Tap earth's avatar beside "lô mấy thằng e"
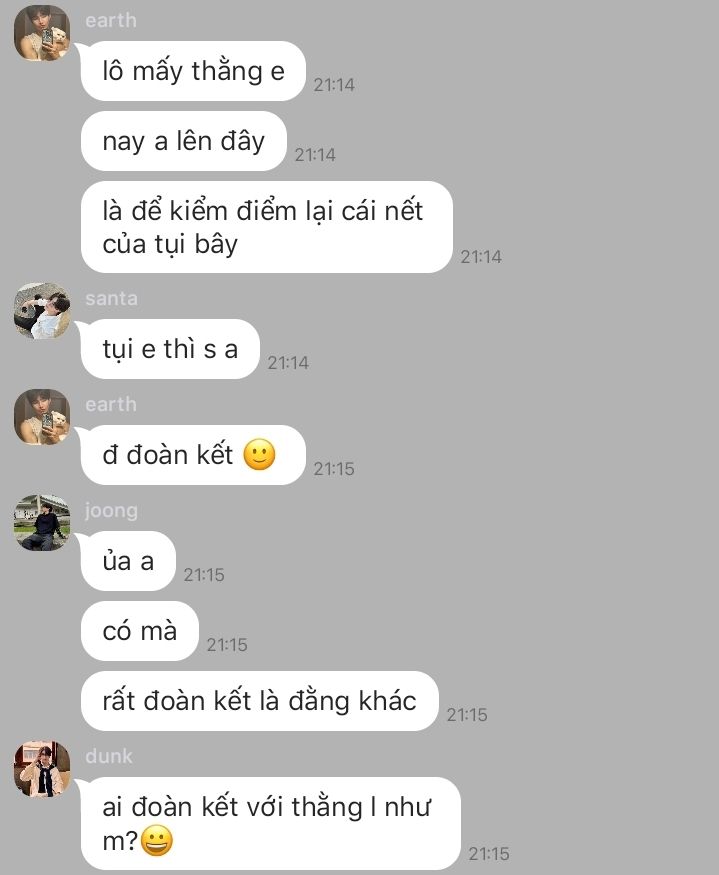The width and height of the screenshot is (719, 875). tap(42, 33)
